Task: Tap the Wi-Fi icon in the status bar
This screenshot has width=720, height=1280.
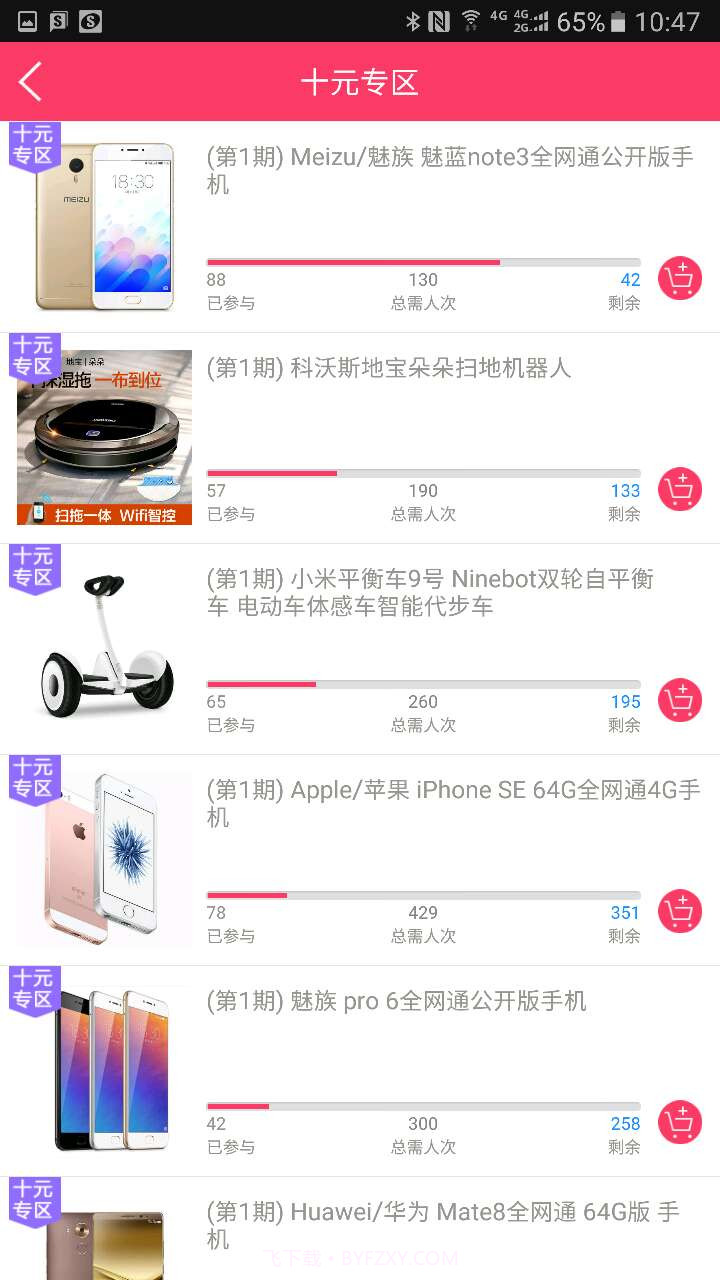Action: click(x=472, y=17)
